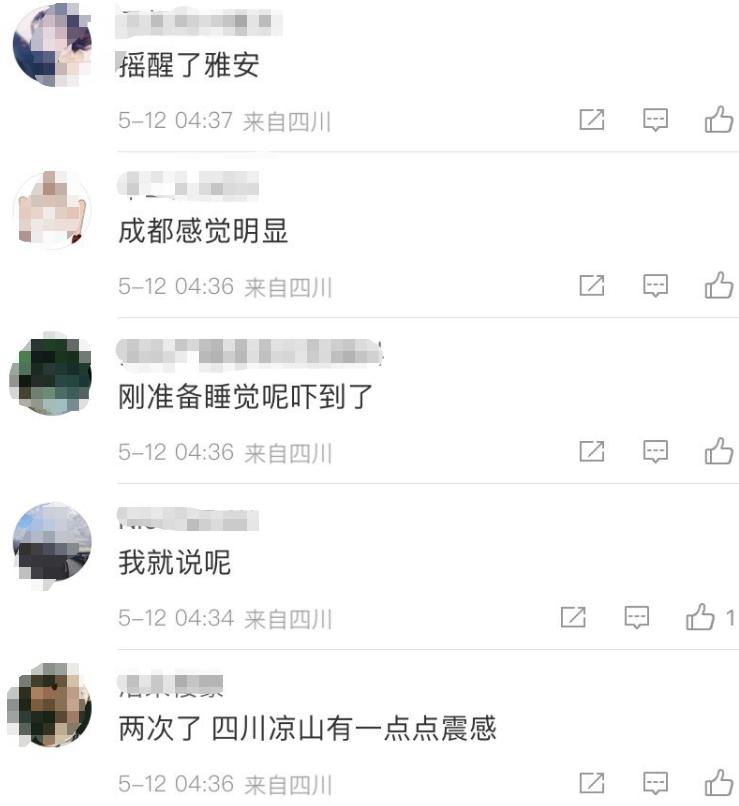Repost the "刚准备睡觉呢吓到了" comment
The image size is (739, 806).
(x=592, y=451)
